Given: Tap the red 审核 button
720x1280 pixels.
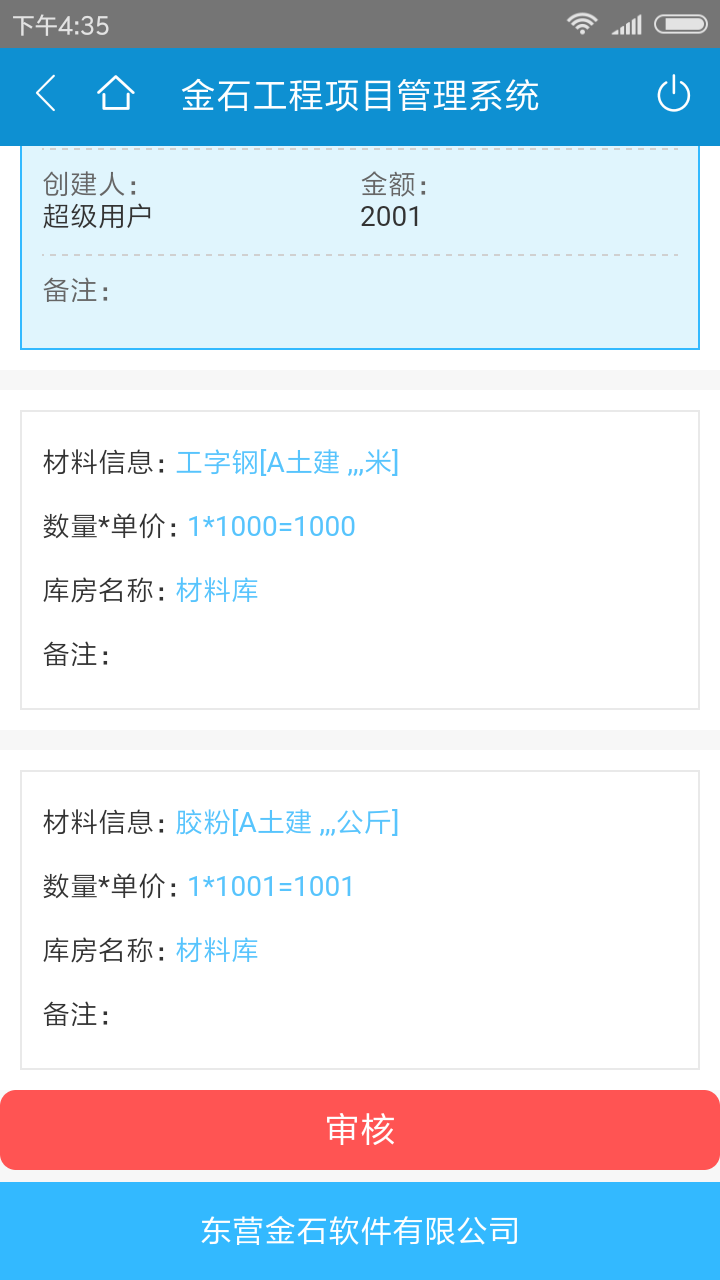Looking at the screenshot, I should coord(360,1130).
